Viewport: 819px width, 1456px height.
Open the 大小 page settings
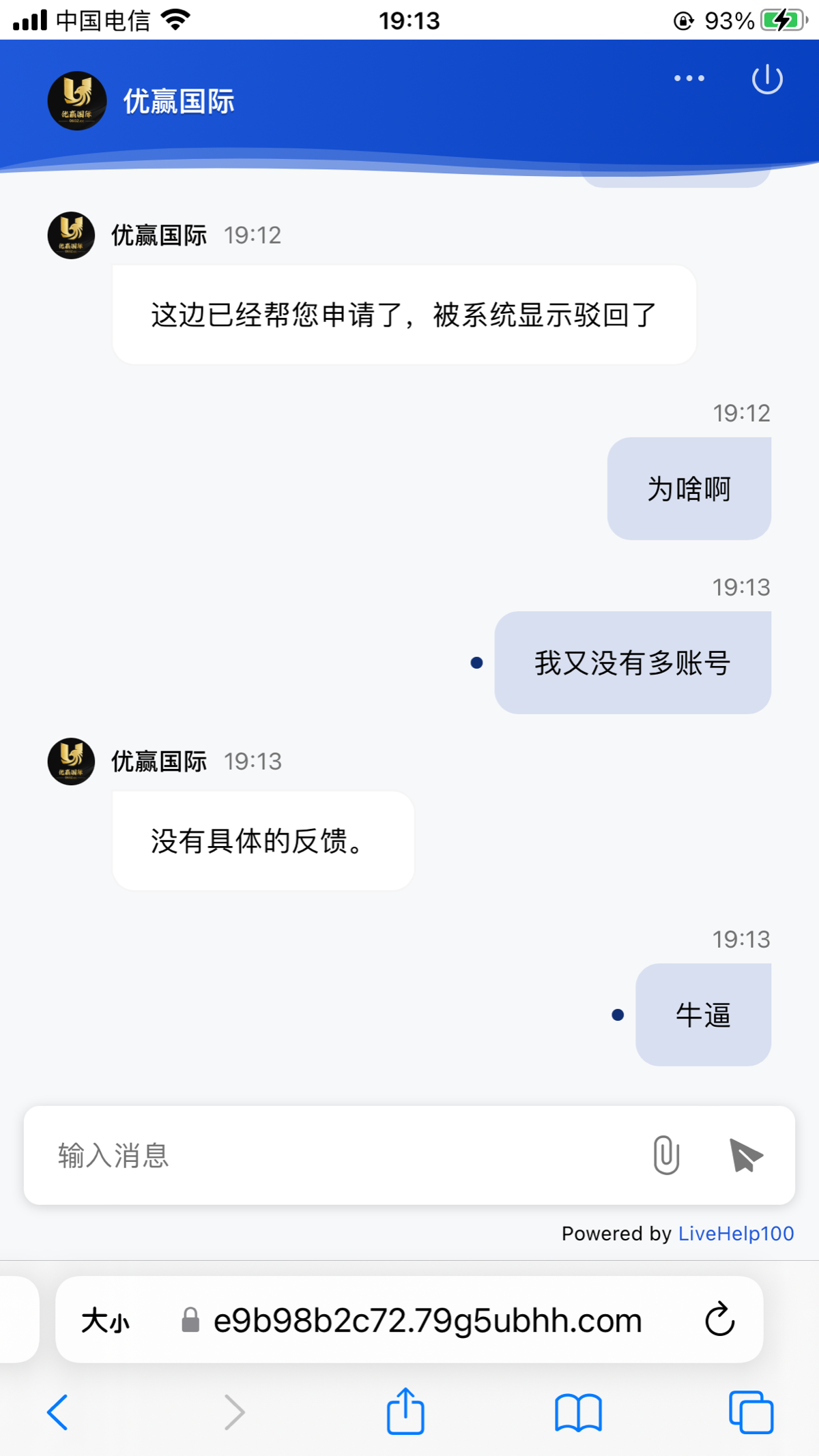[105, 1320]
